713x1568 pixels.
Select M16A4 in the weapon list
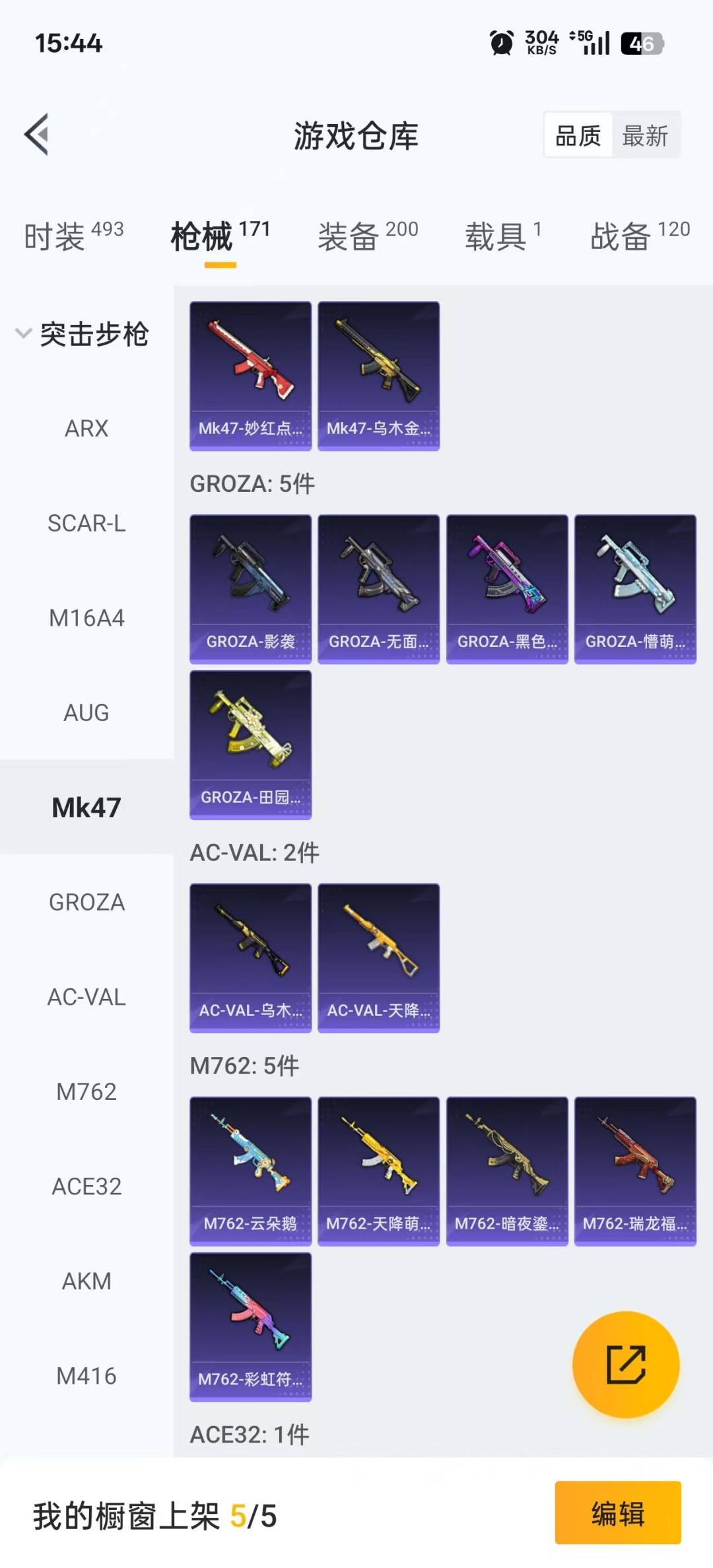point(86,618)
